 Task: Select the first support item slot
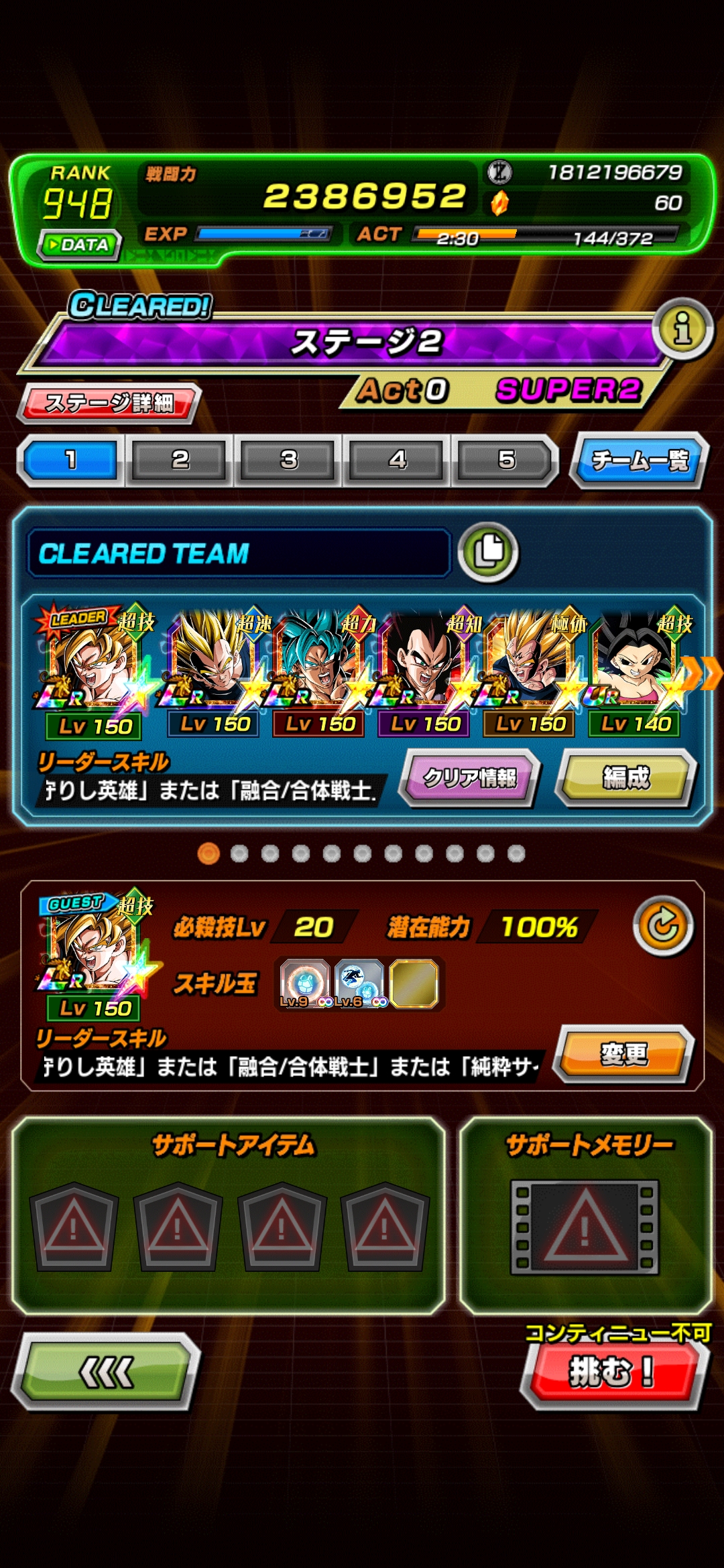[x=74, y=1227]
